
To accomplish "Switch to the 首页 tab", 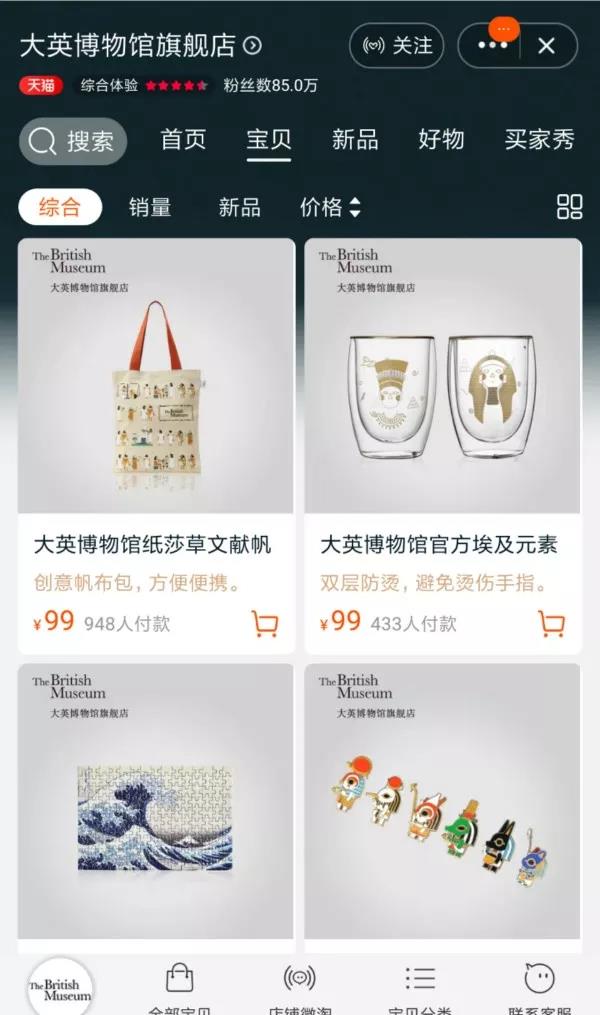I will tap(183, 140).
